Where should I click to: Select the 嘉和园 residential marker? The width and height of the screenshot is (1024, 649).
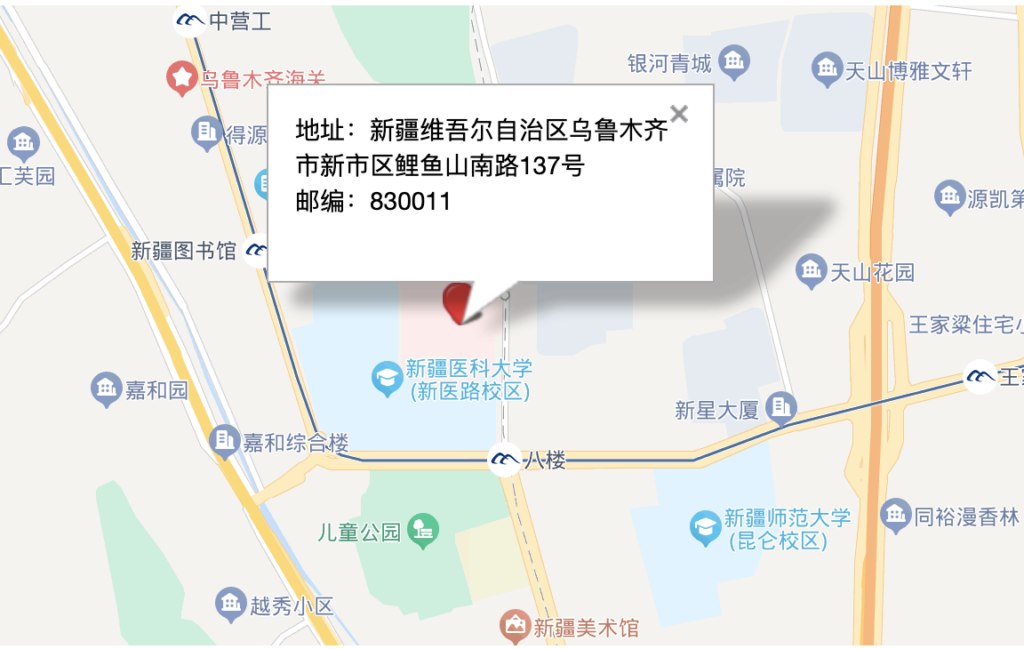(106, 389)
